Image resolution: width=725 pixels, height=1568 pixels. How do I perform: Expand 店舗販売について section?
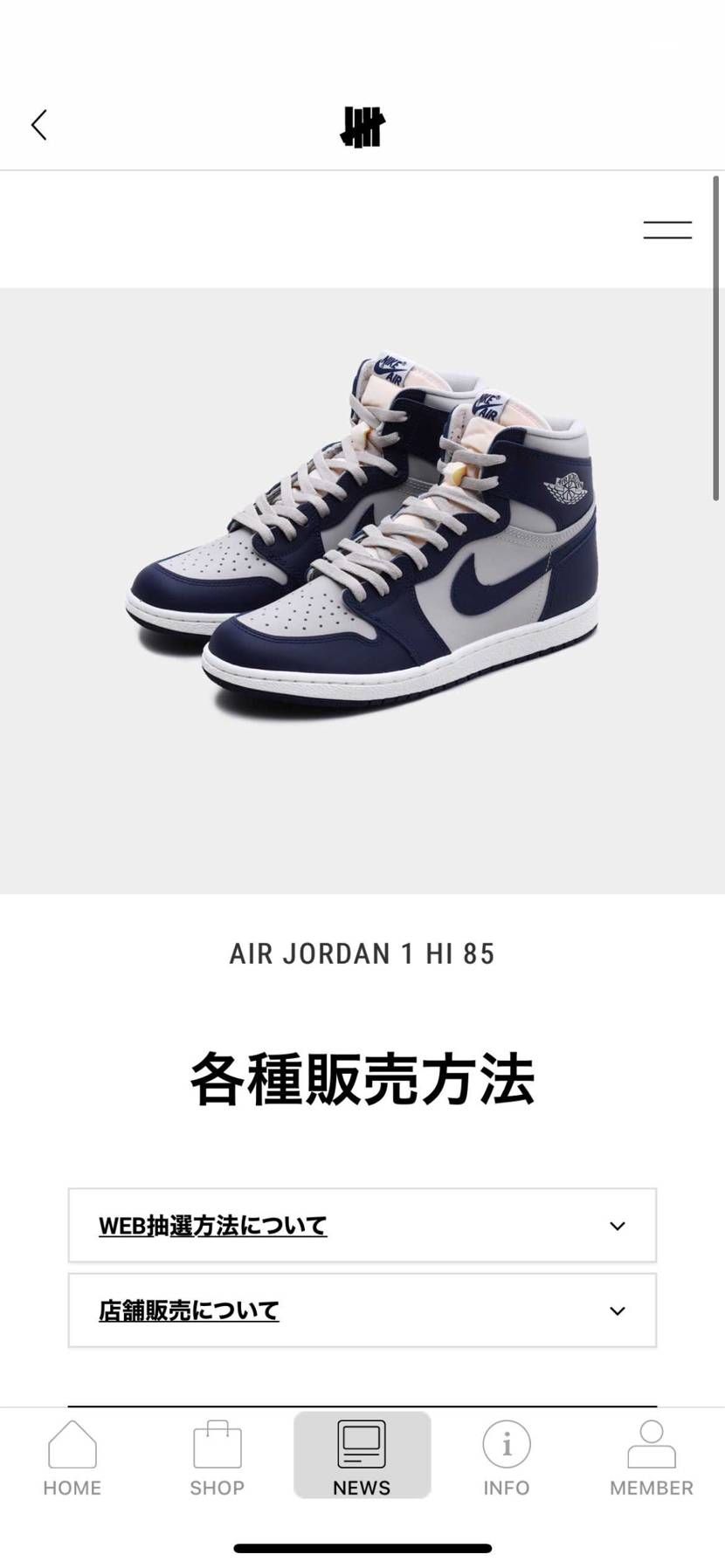[x=362, y=1310]
